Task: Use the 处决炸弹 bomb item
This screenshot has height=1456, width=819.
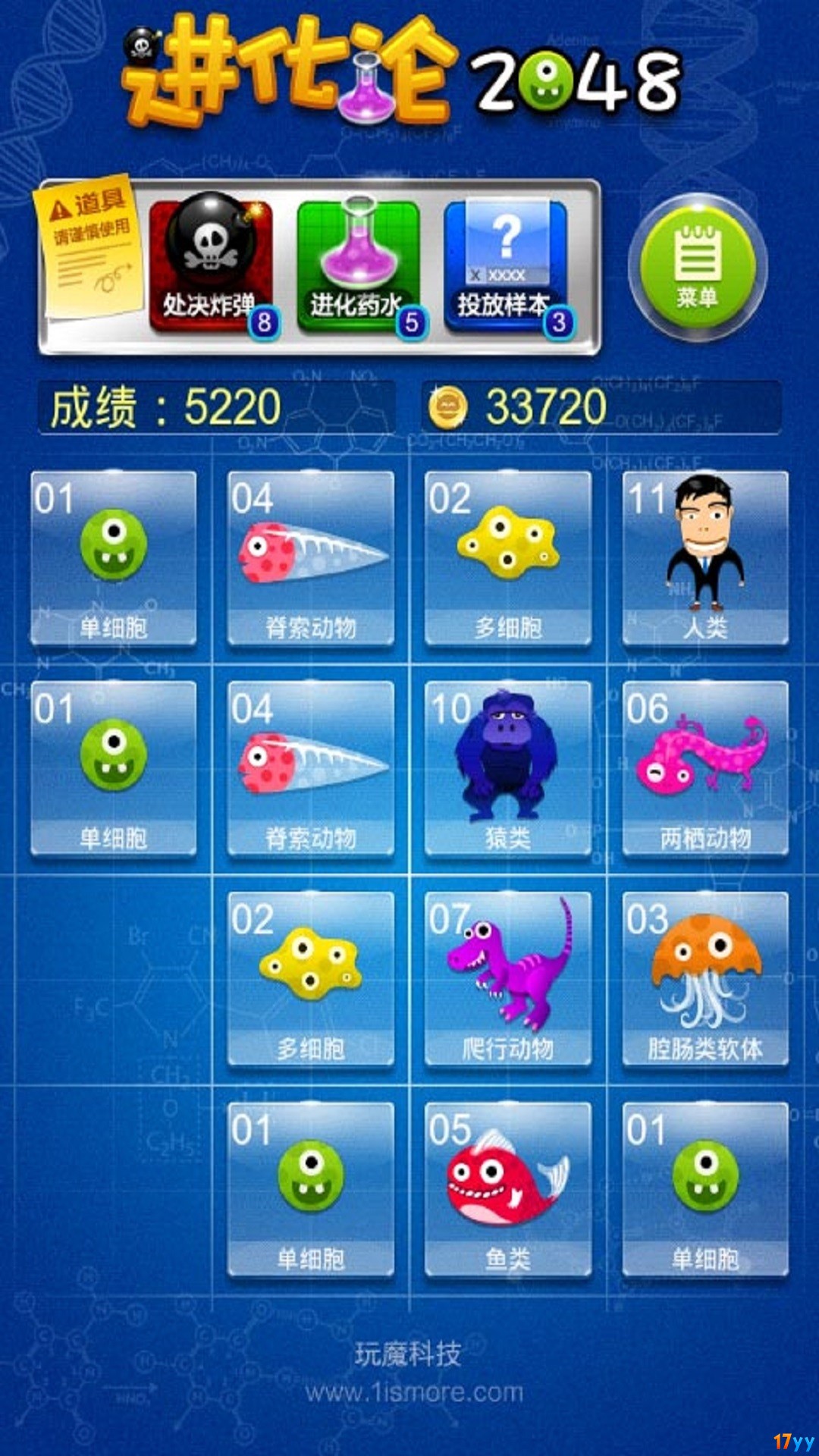Action: coord(212,265)
